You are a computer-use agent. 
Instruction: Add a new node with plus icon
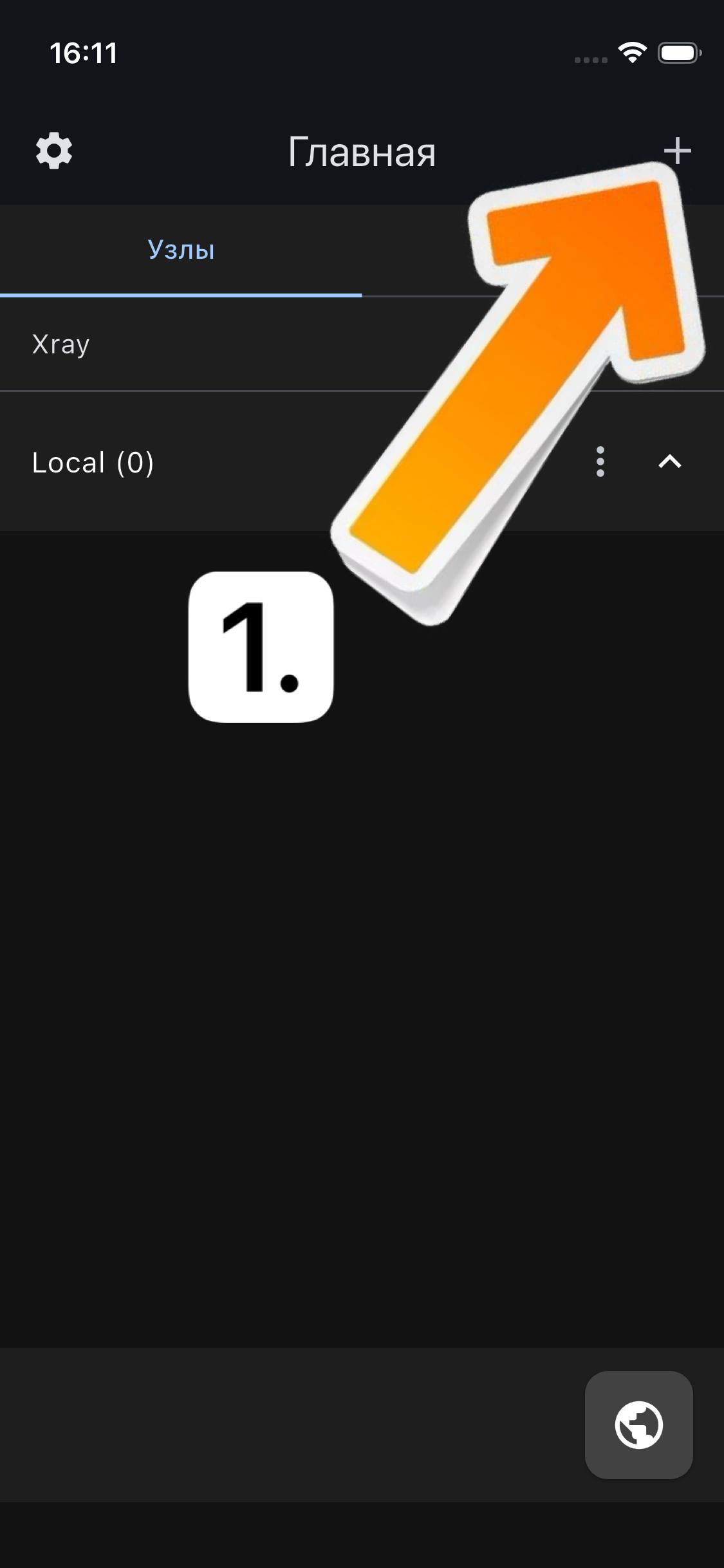pyautogui.click(x=677, y=151)
